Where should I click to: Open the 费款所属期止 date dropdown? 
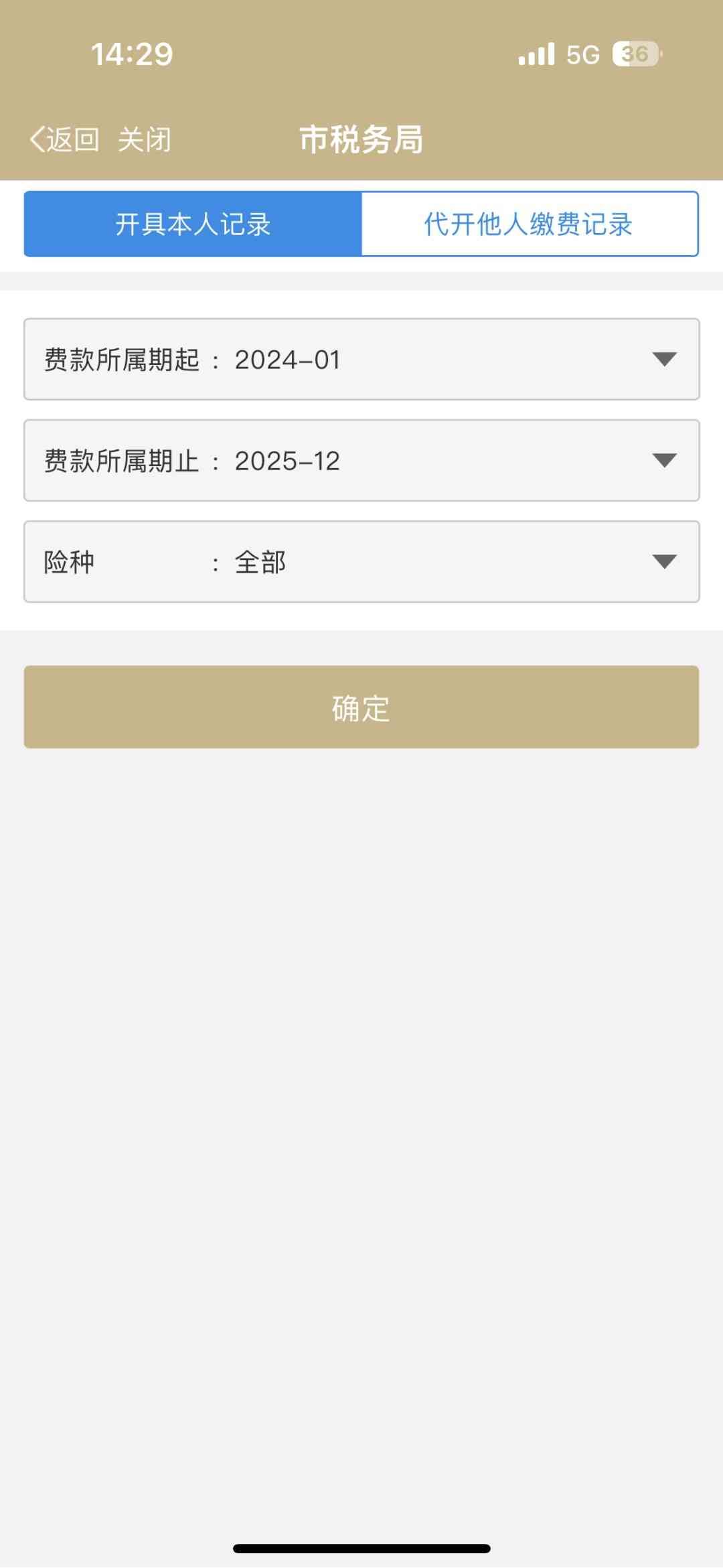361,461
